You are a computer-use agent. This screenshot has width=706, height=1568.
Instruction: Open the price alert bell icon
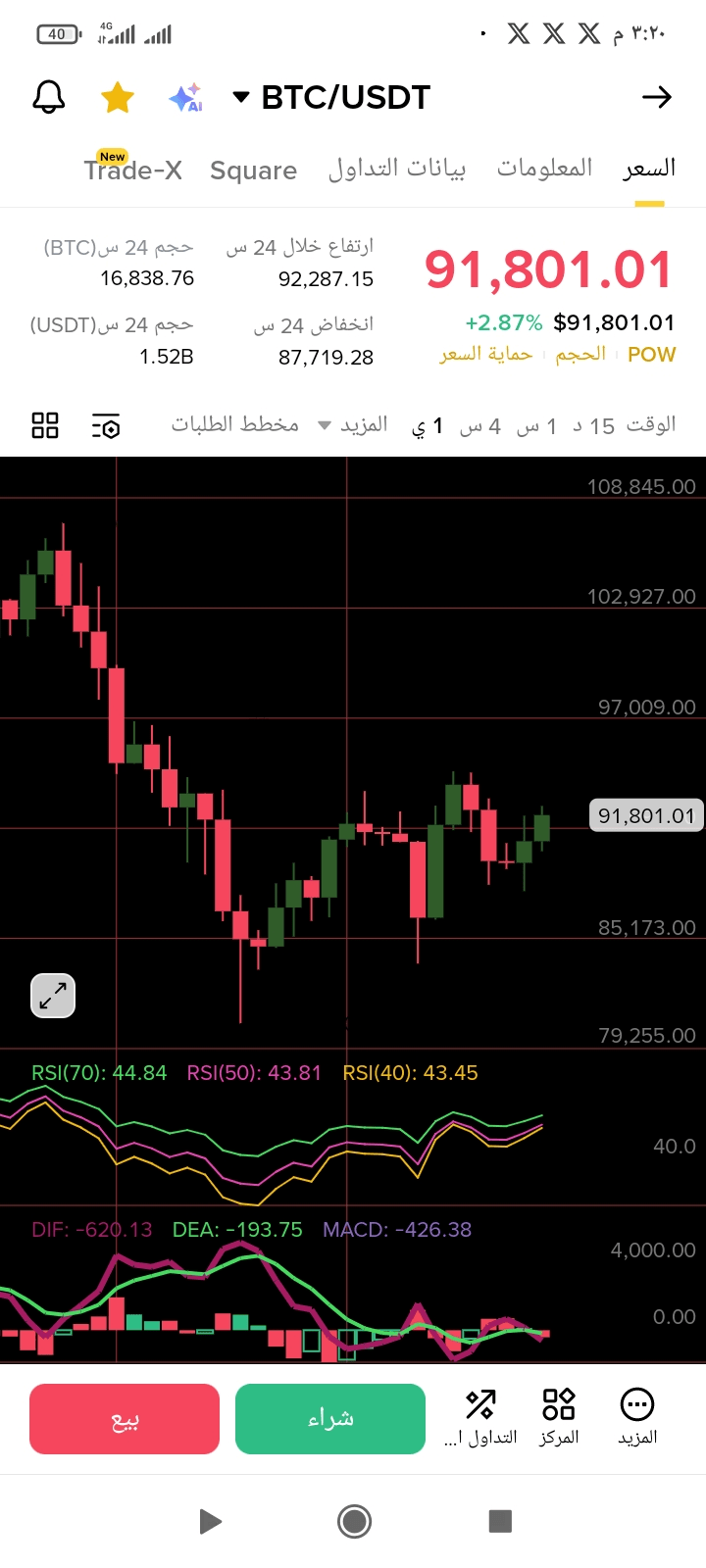pyautogui.click(x=49, y=97)
